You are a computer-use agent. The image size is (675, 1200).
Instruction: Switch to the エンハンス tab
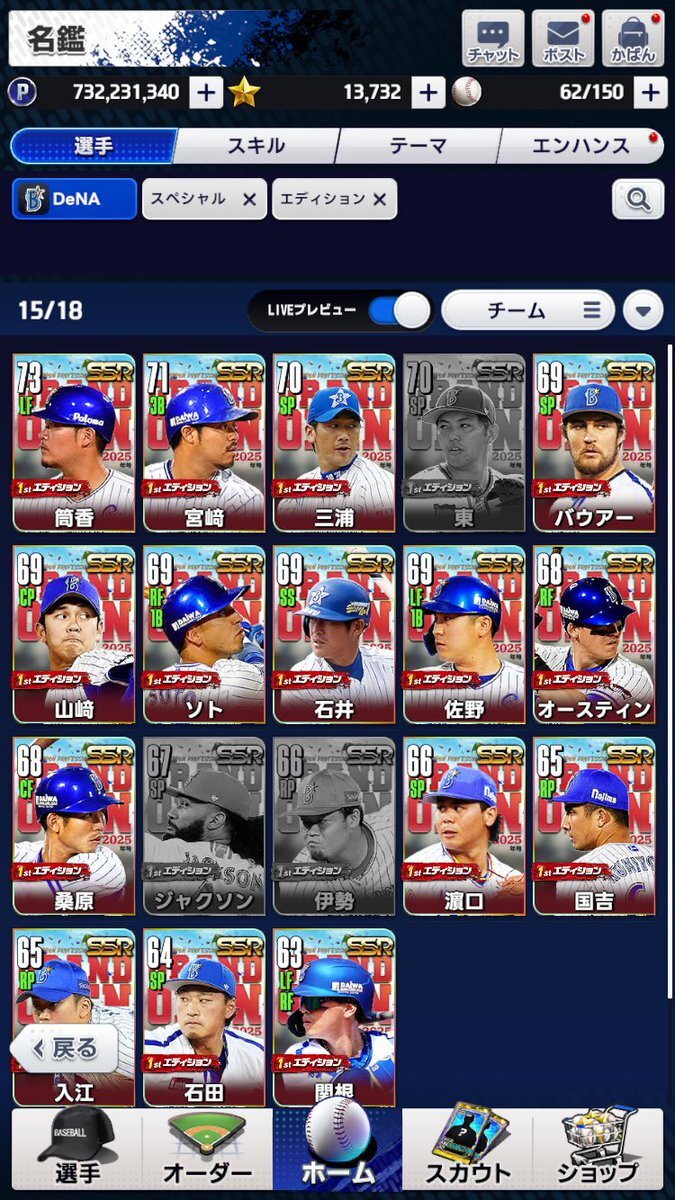pos(580,146)
